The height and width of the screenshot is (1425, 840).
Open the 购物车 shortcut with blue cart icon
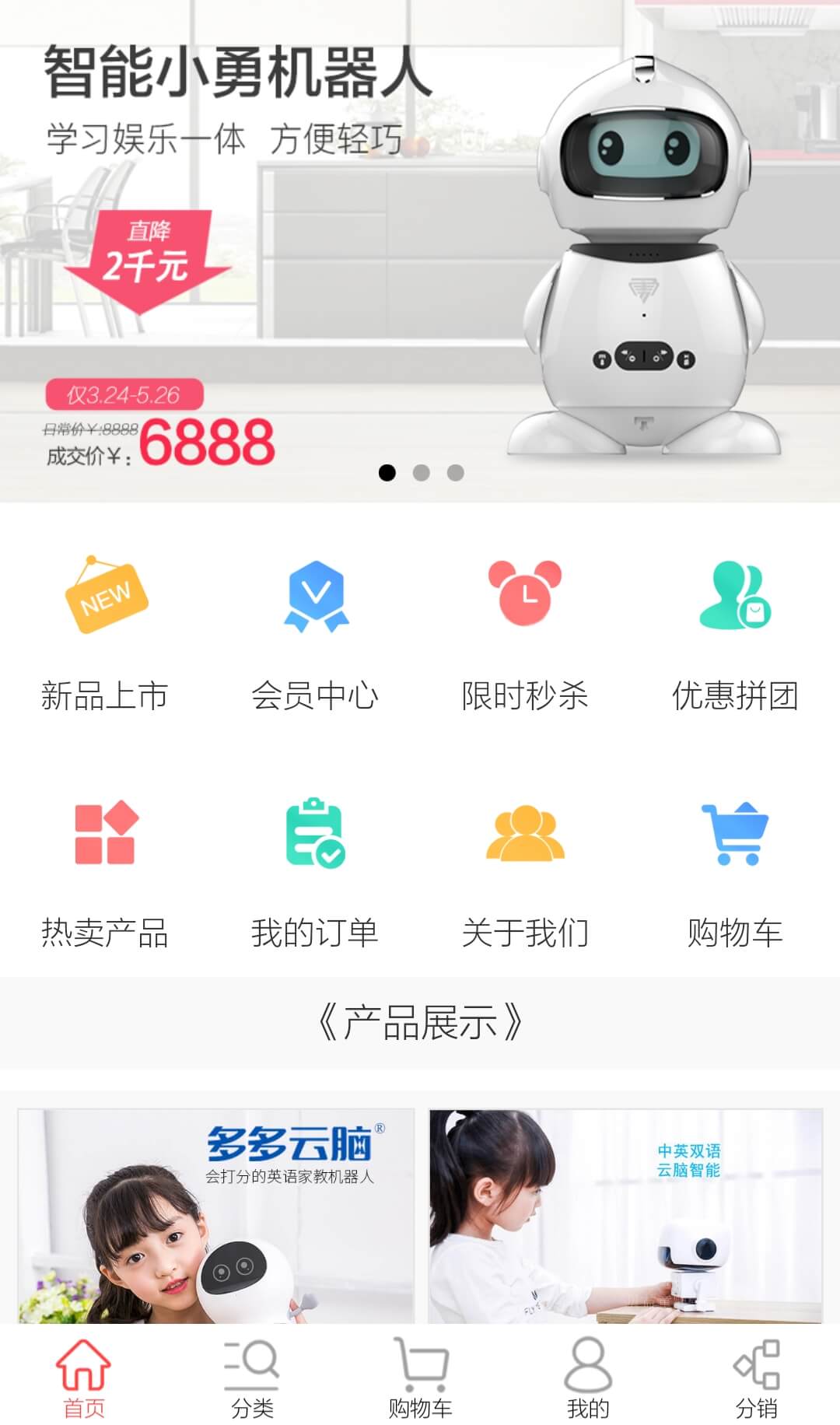point(735,873)
